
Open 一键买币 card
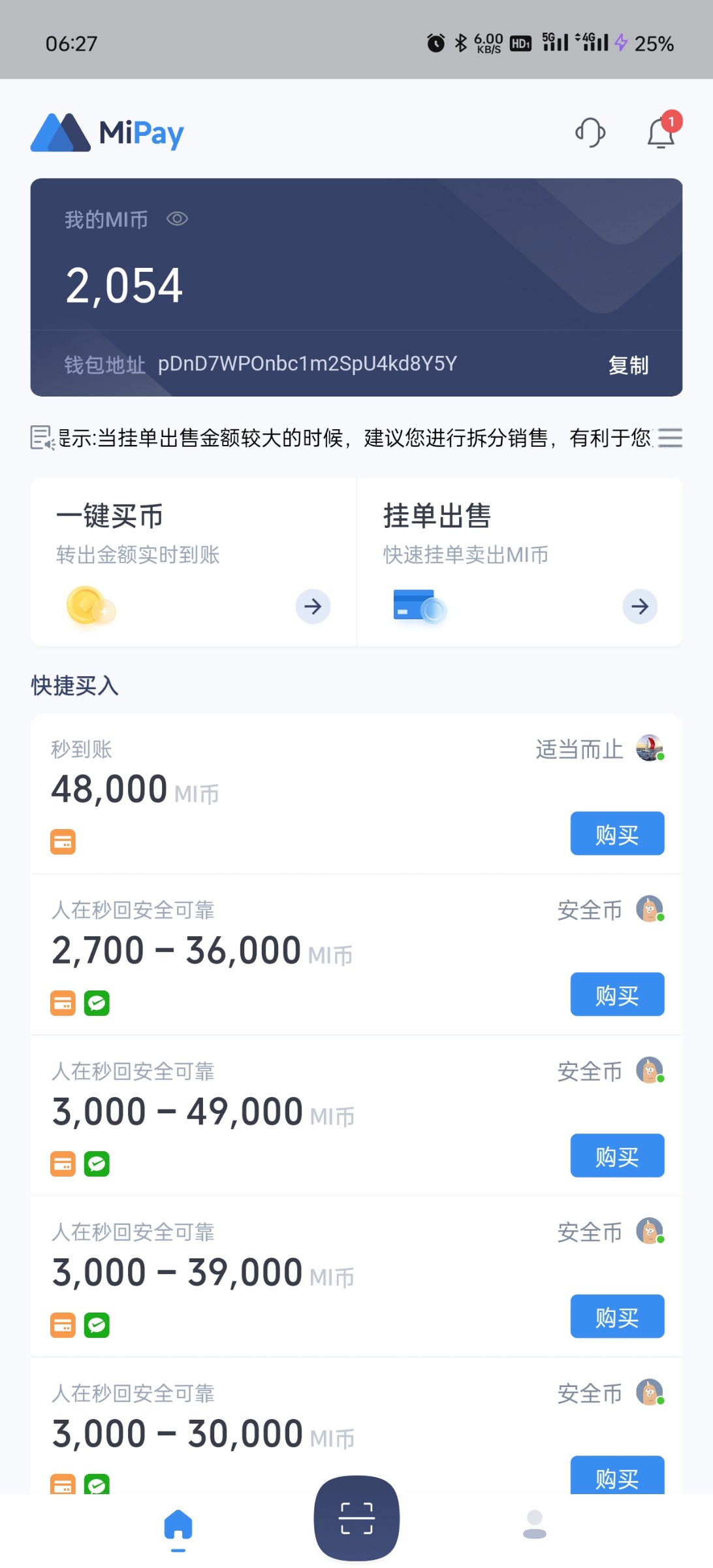(193, 562)
